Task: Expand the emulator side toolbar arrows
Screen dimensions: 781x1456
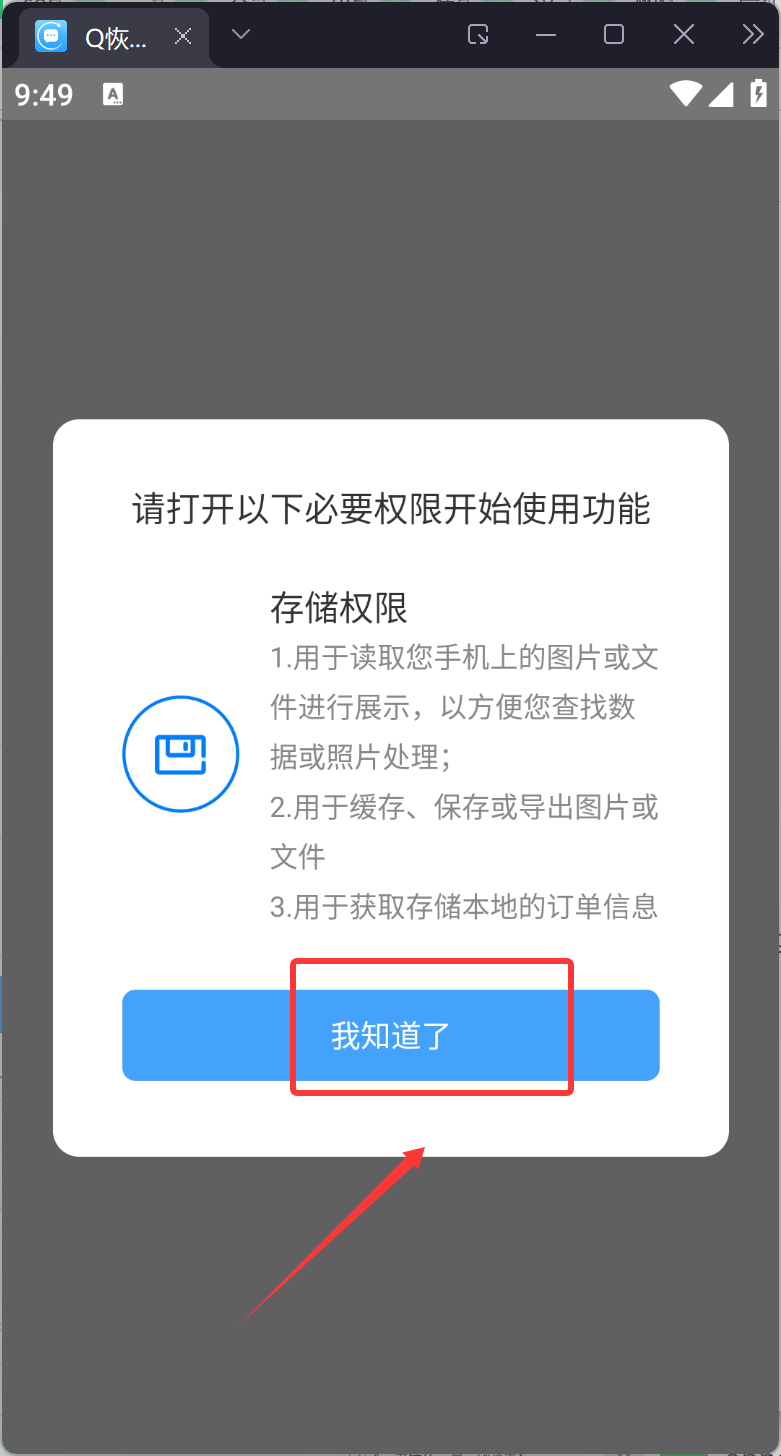Action: tap(752, 35)
